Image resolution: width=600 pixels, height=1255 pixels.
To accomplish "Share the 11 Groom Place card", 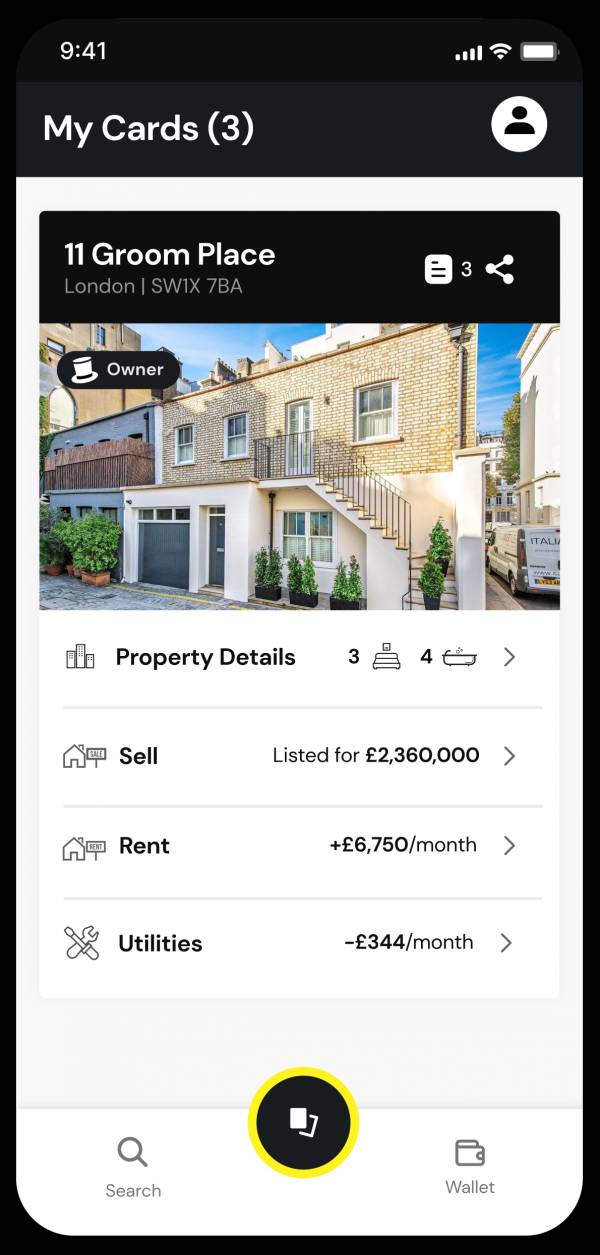I will pos(500,269).
